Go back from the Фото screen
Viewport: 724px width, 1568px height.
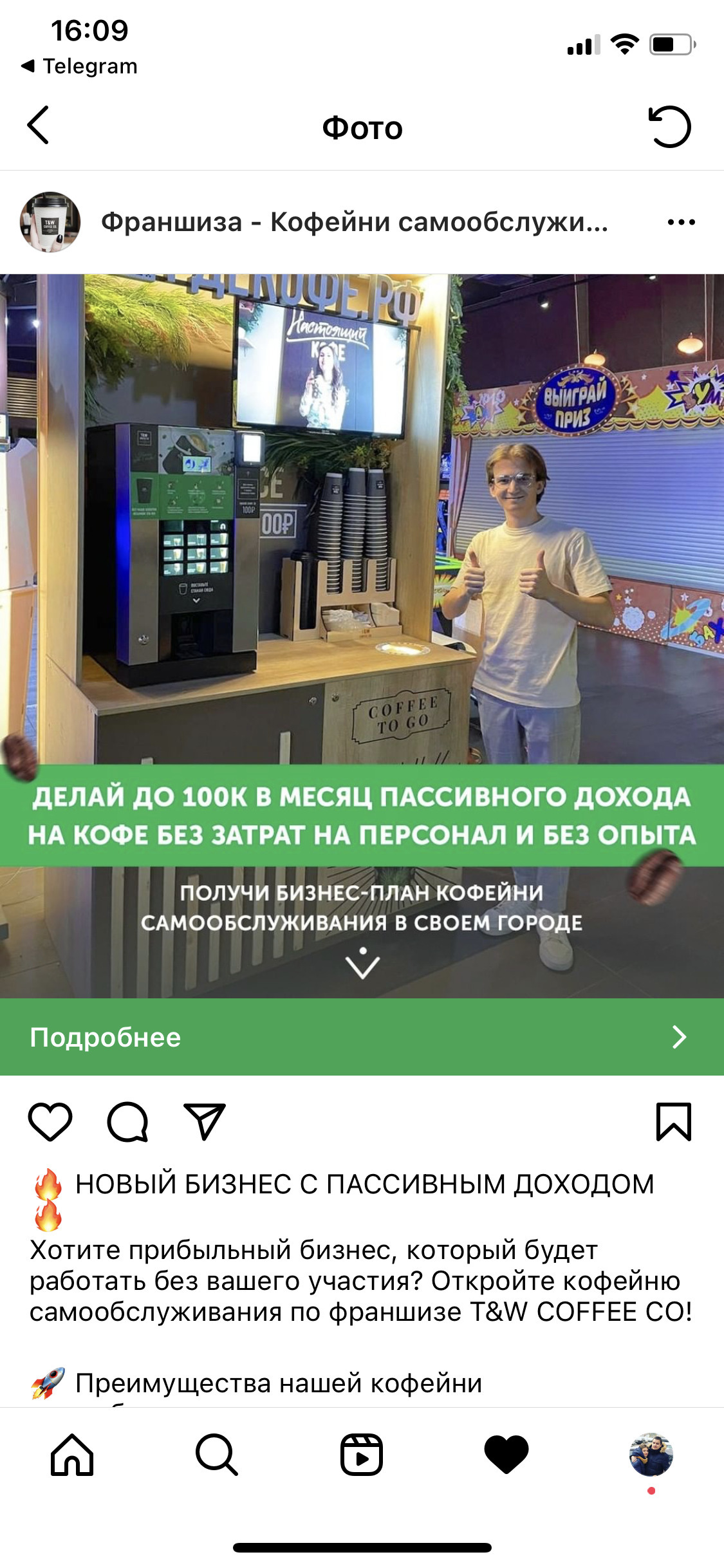[x=39, y=126]
